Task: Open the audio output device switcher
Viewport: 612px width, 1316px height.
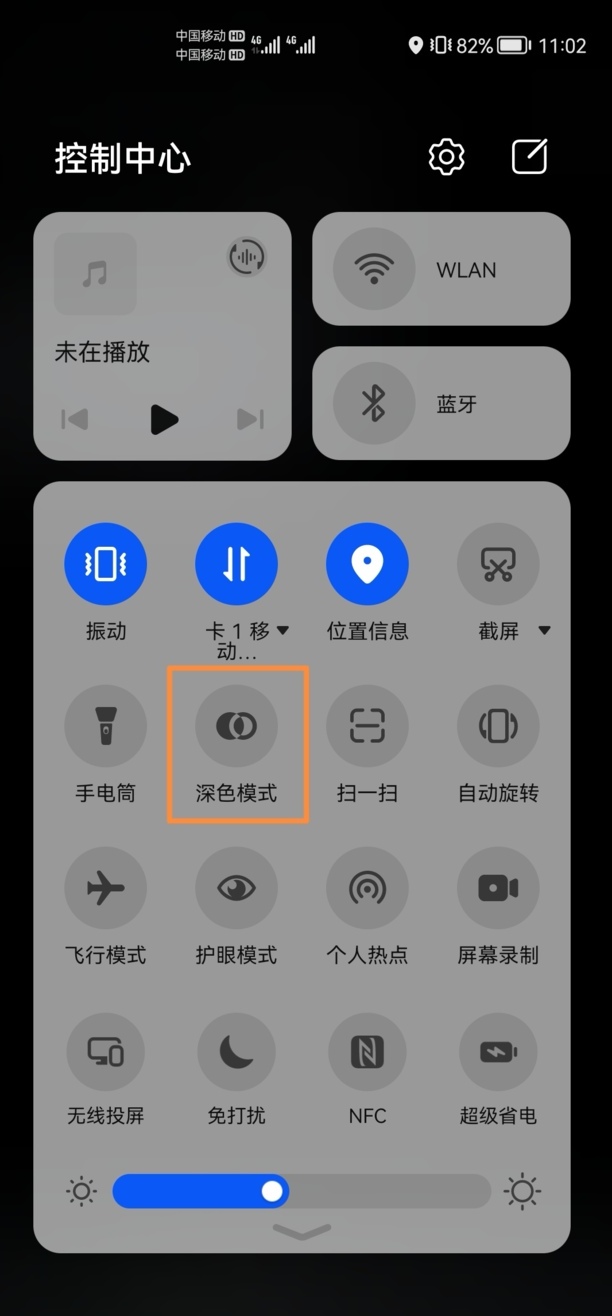Action: (x=248, y=258)
